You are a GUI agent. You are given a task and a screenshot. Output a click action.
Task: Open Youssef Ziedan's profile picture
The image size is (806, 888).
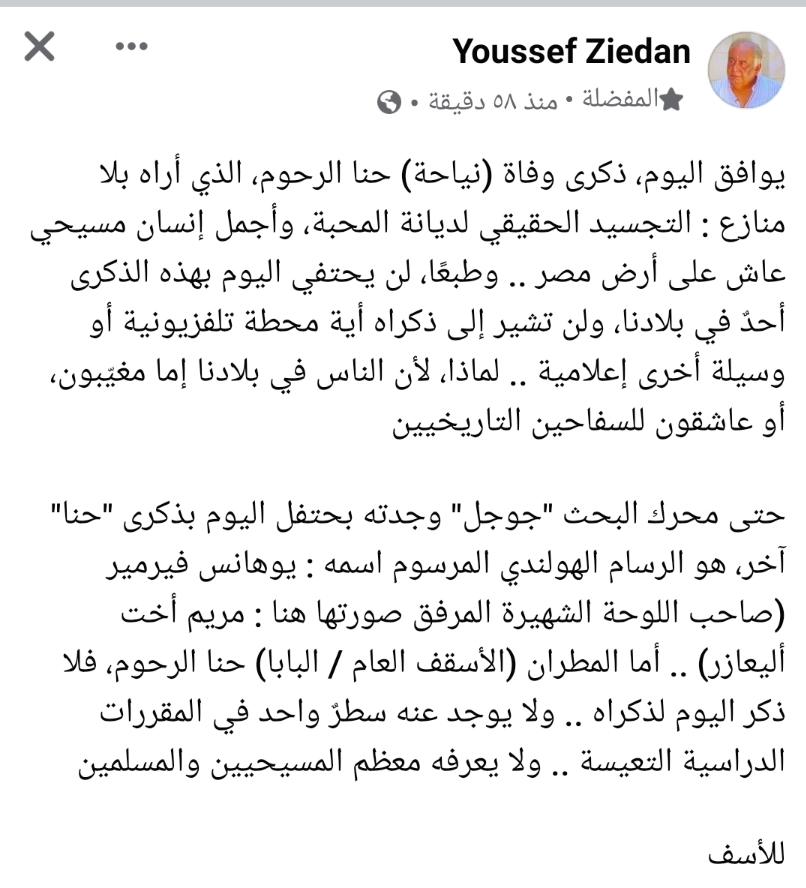[747, 74]
